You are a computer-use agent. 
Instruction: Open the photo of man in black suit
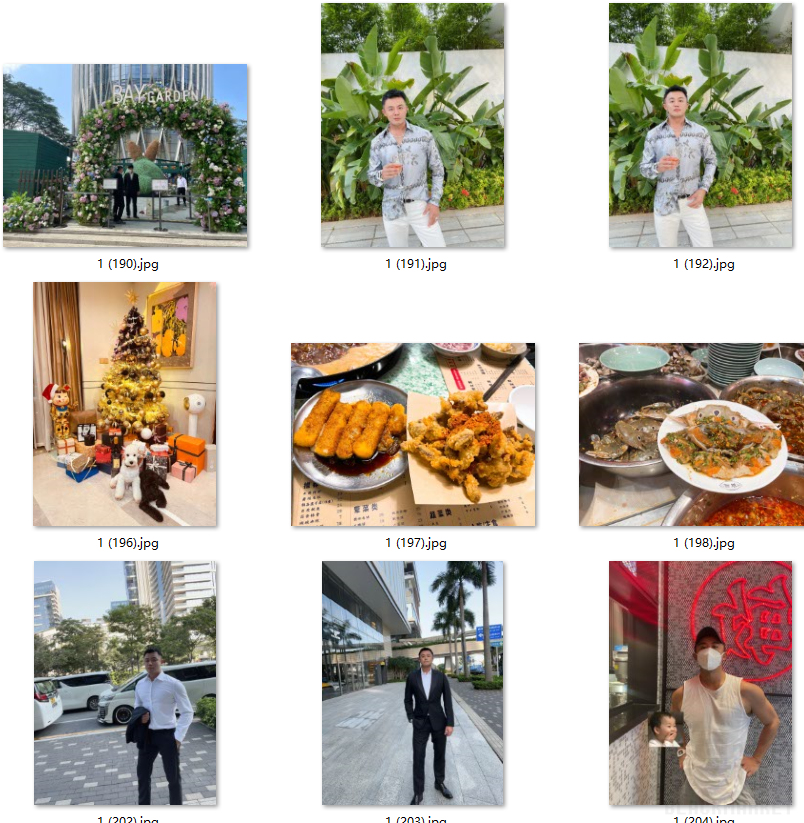413,683
